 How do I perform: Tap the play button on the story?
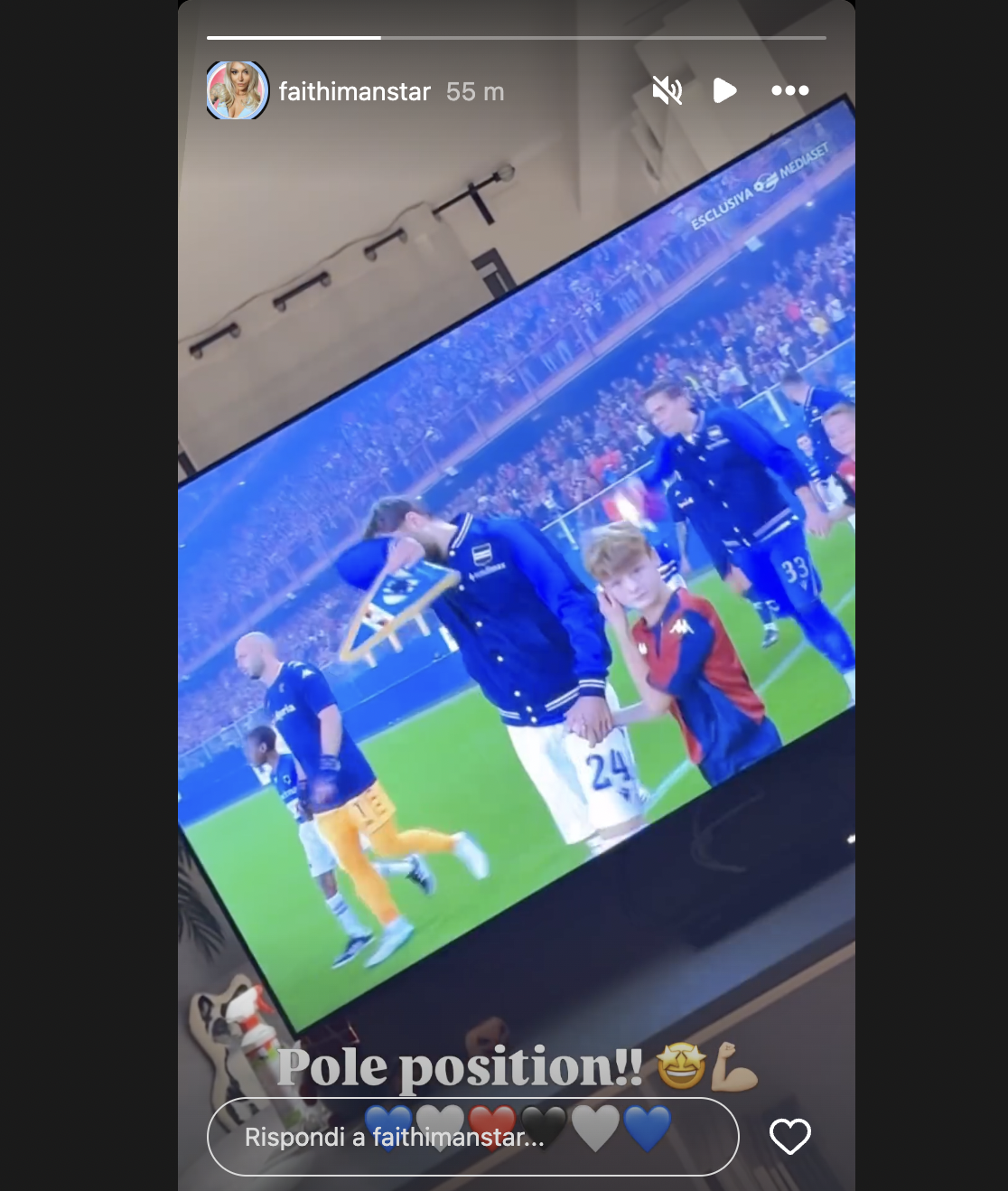[x=724, y=90]
